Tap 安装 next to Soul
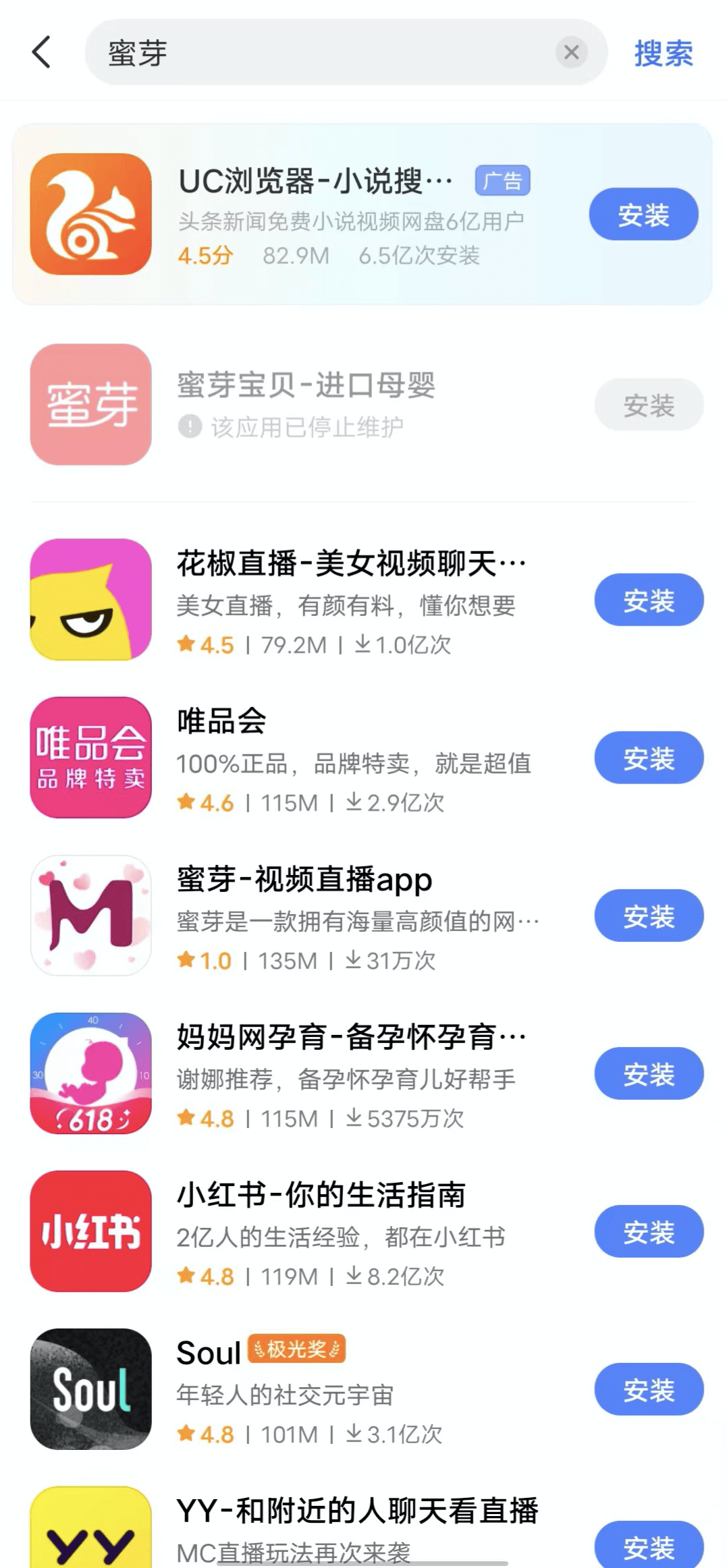Viewport: 727px width, 1568px height. click(648, 1390)
